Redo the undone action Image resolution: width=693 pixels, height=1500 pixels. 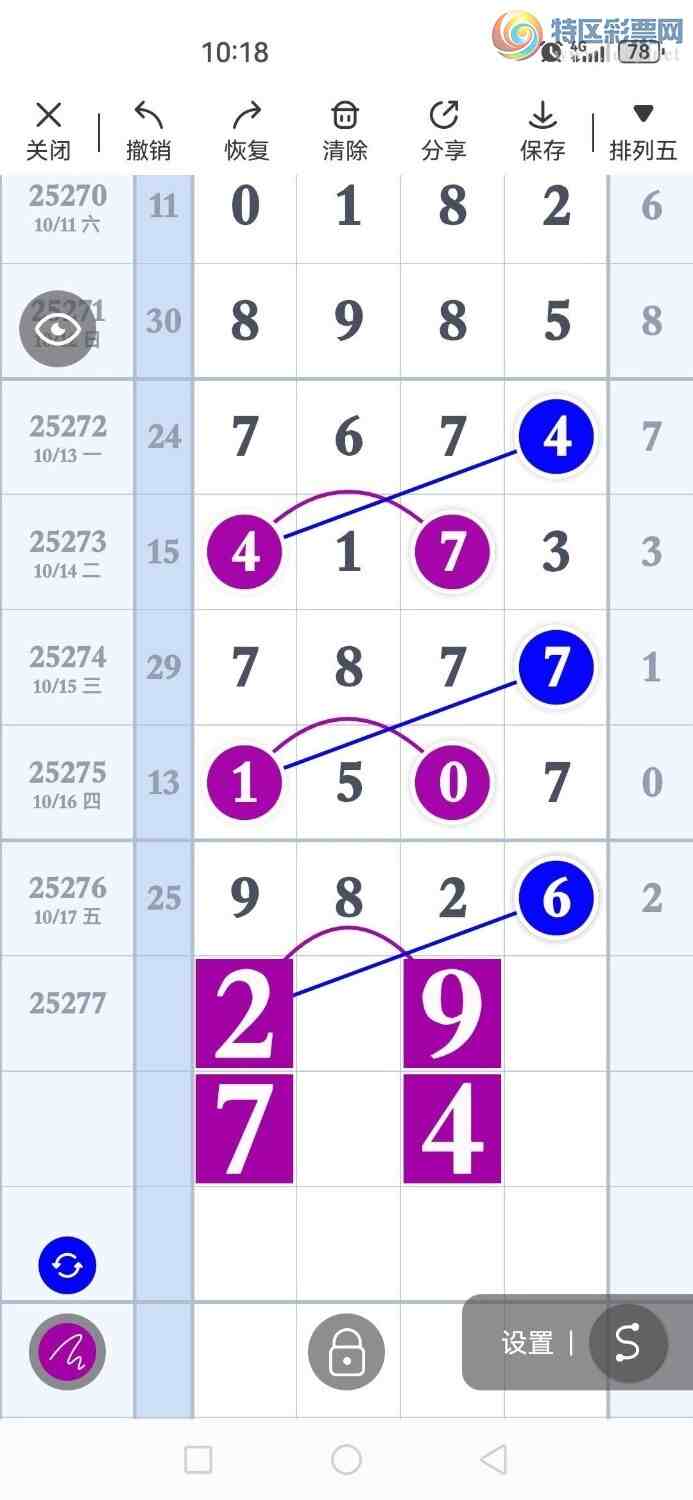click(247, 131)
